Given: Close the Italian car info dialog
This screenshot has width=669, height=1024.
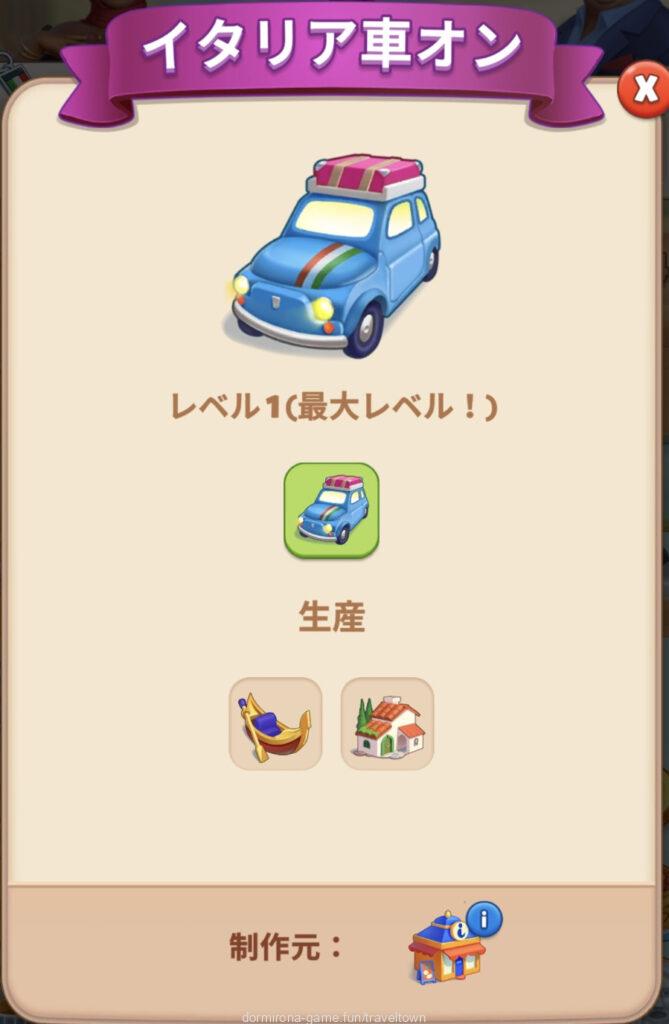Looking at the screenshot, I should pos(643,90).
